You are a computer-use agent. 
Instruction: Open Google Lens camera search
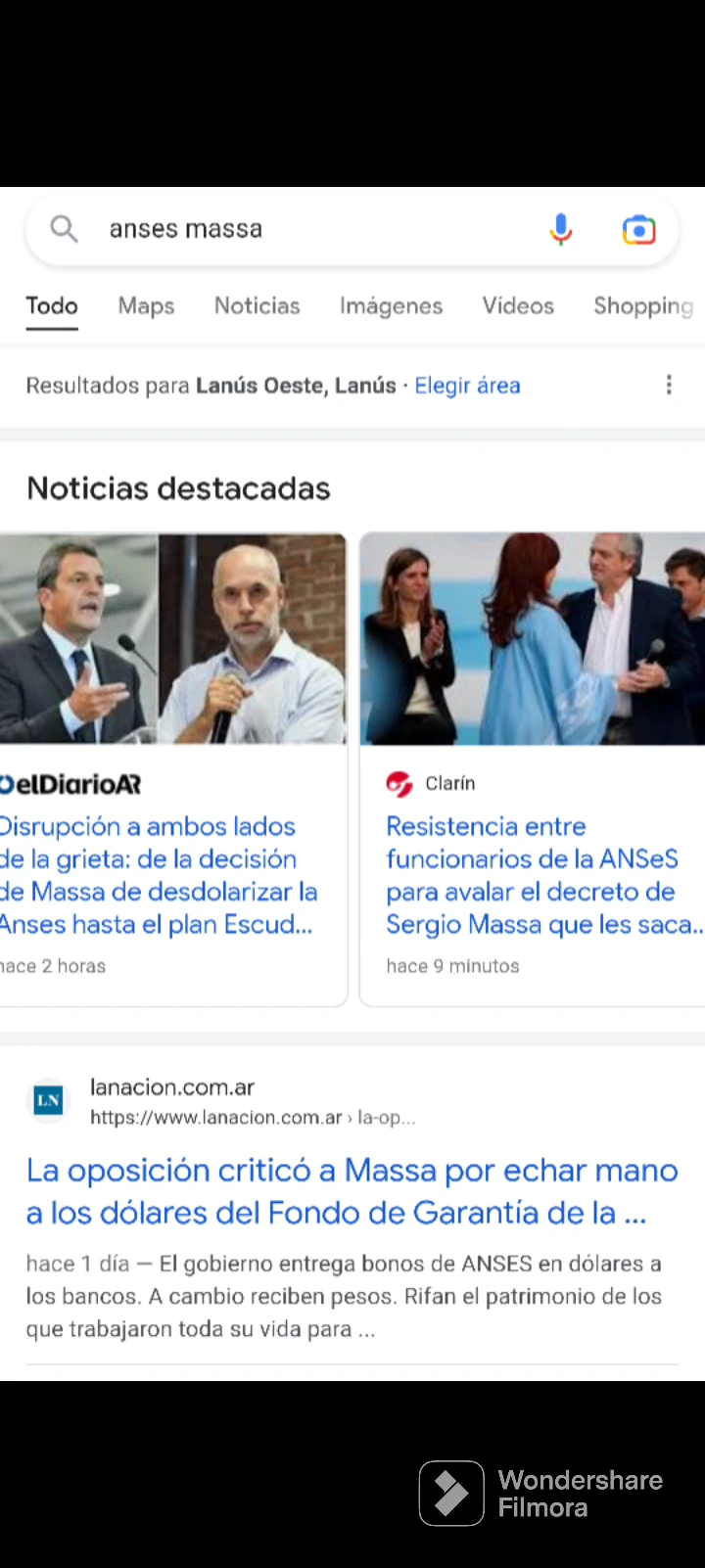(x=638, y=230)
